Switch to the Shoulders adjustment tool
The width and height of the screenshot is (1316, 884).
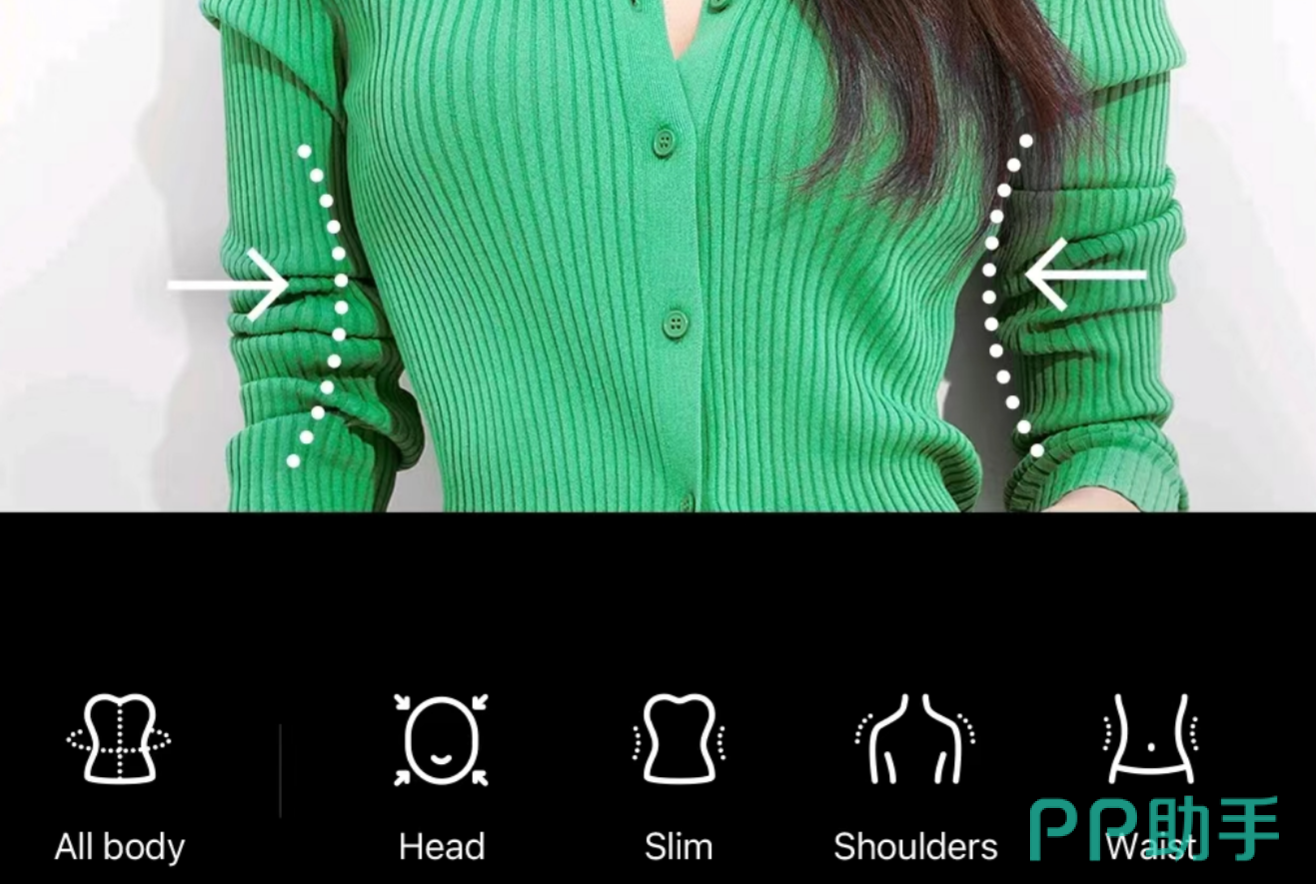point(915,775)
